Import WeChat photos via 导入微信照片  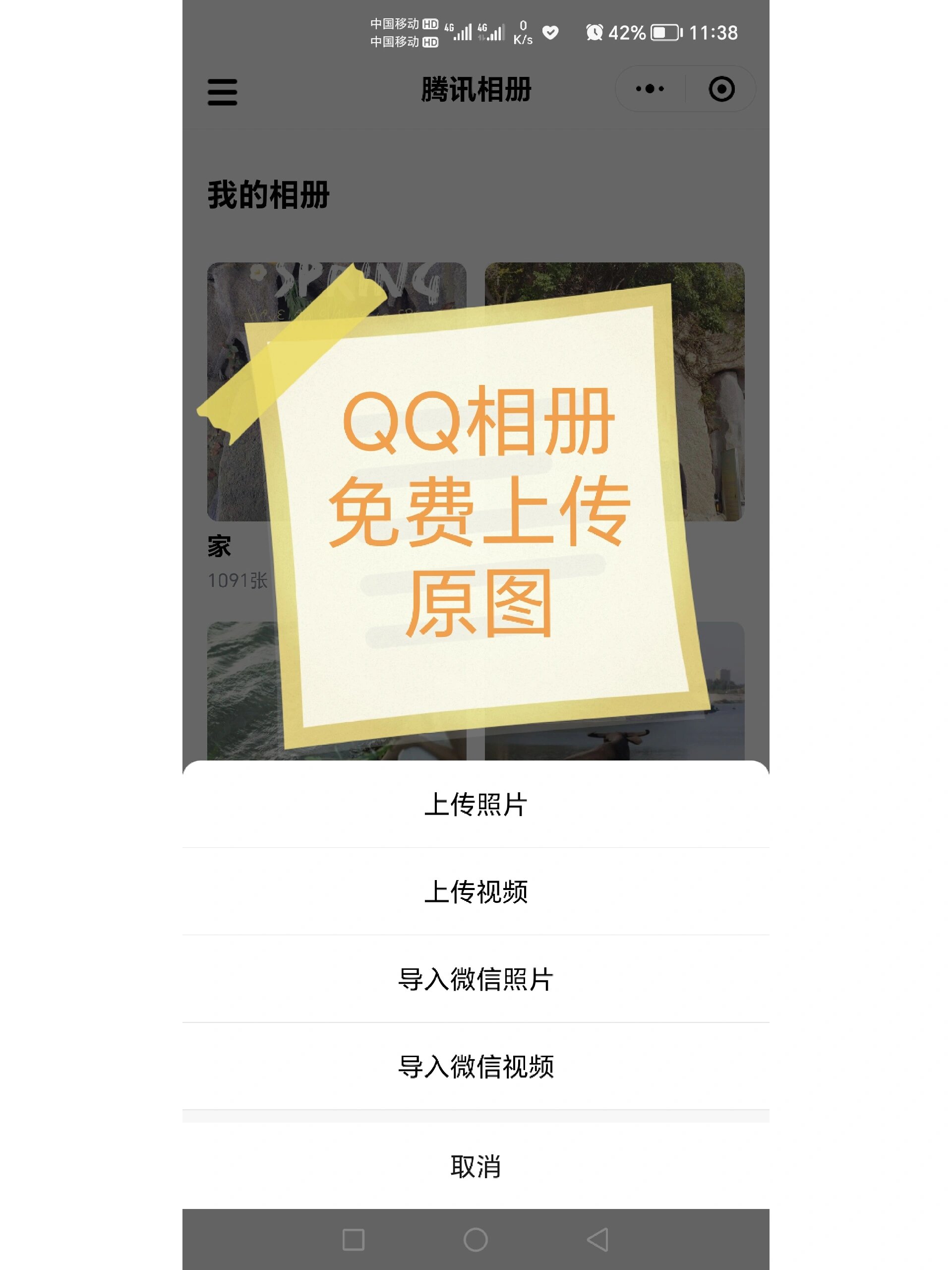476,979
